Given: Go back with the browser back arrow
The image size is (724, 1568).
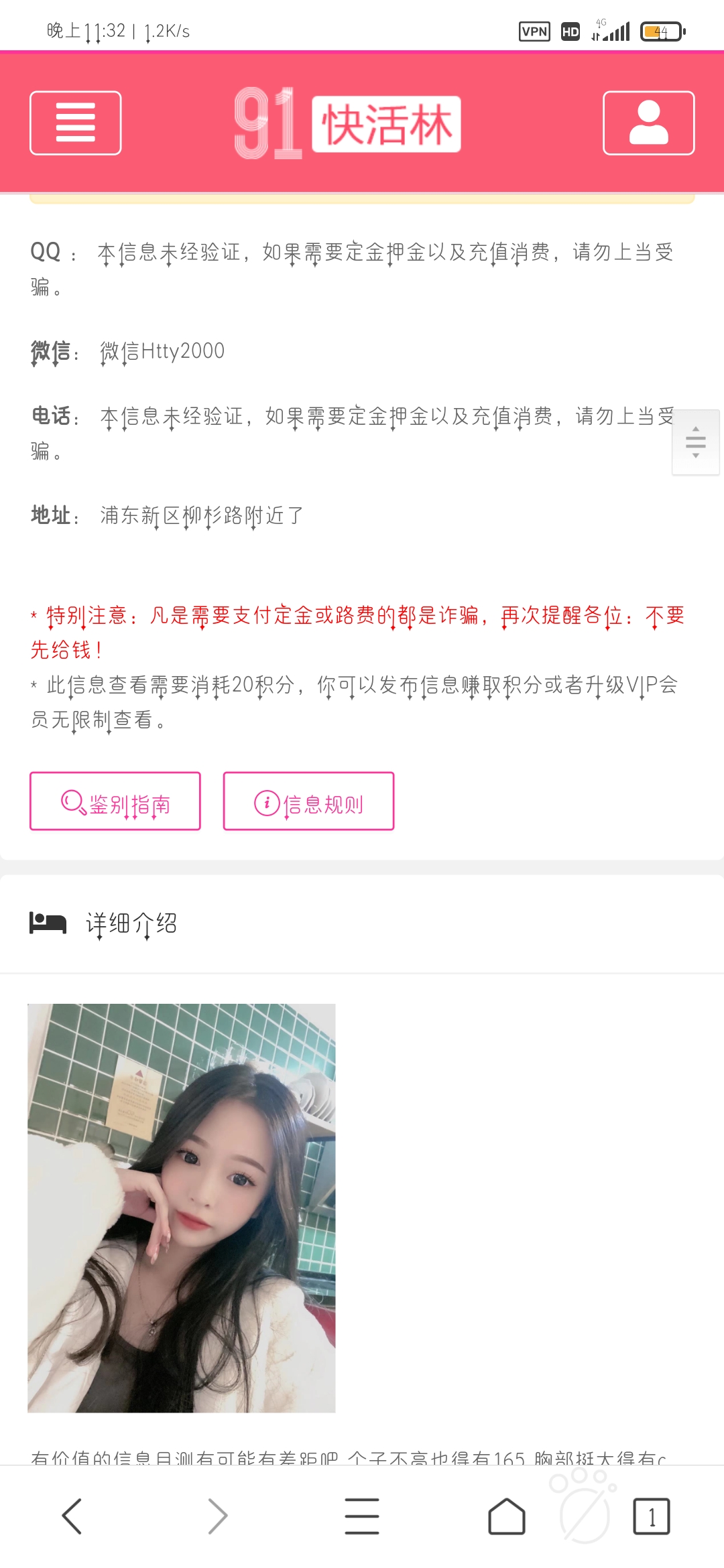Looking at the screenshot, I should [72, 1517].
